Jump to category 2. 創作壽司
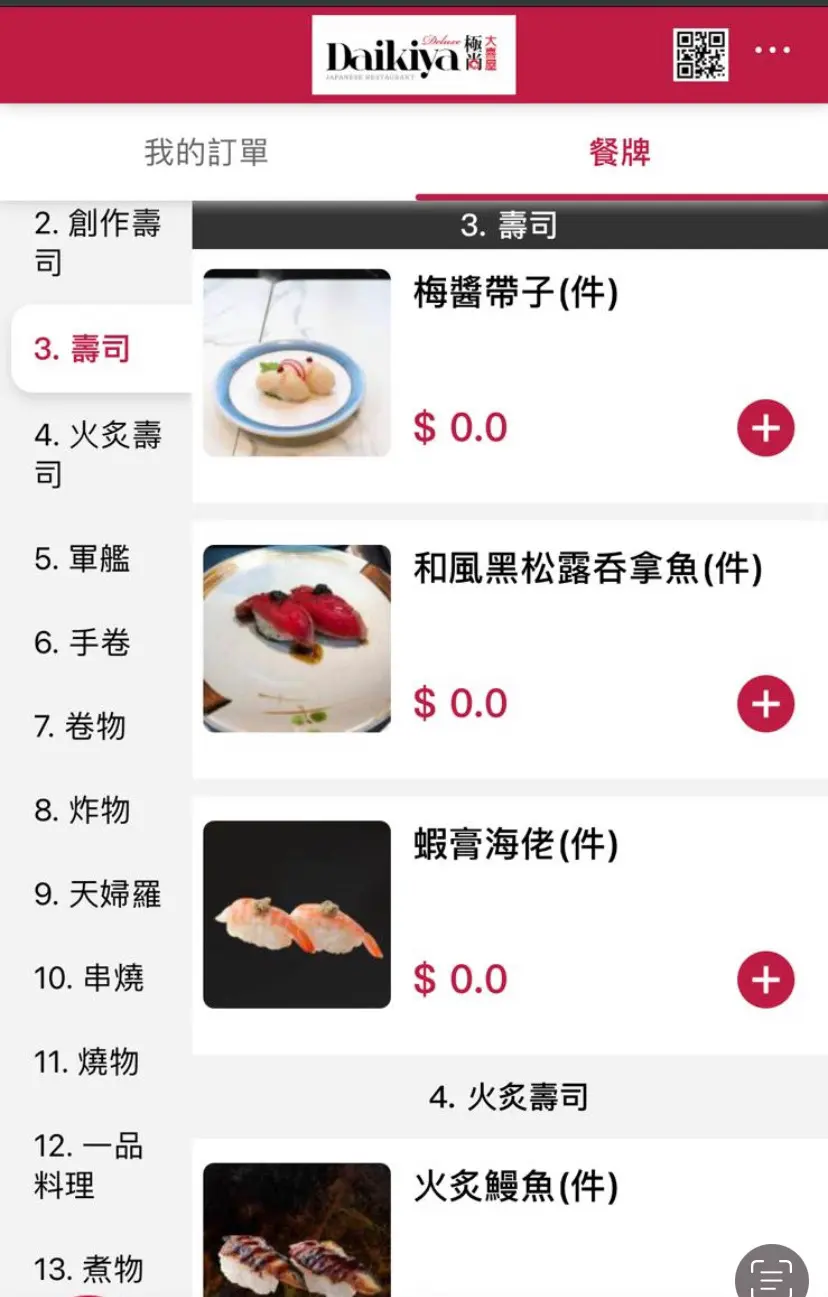 point(97,243)
